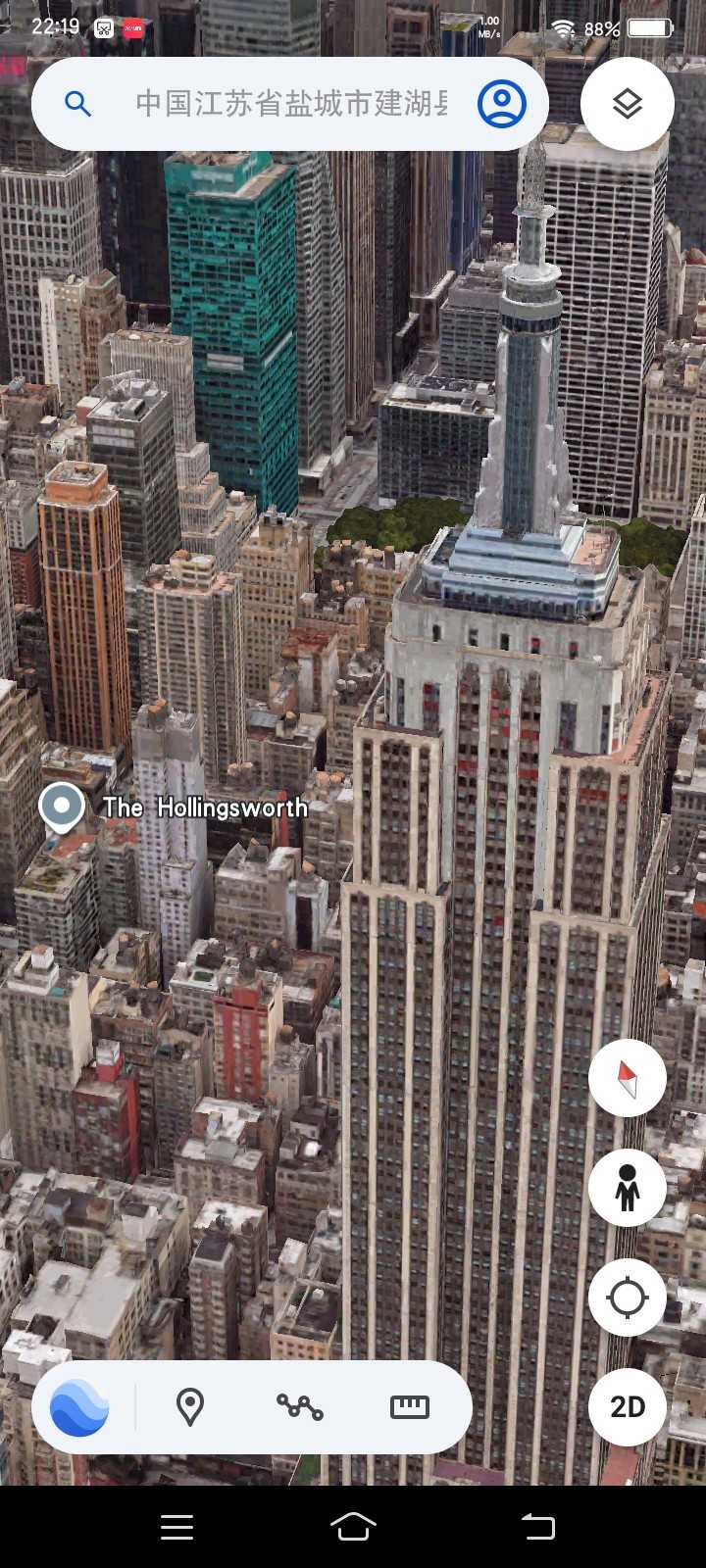Open the map layers button

pos(628,104)
